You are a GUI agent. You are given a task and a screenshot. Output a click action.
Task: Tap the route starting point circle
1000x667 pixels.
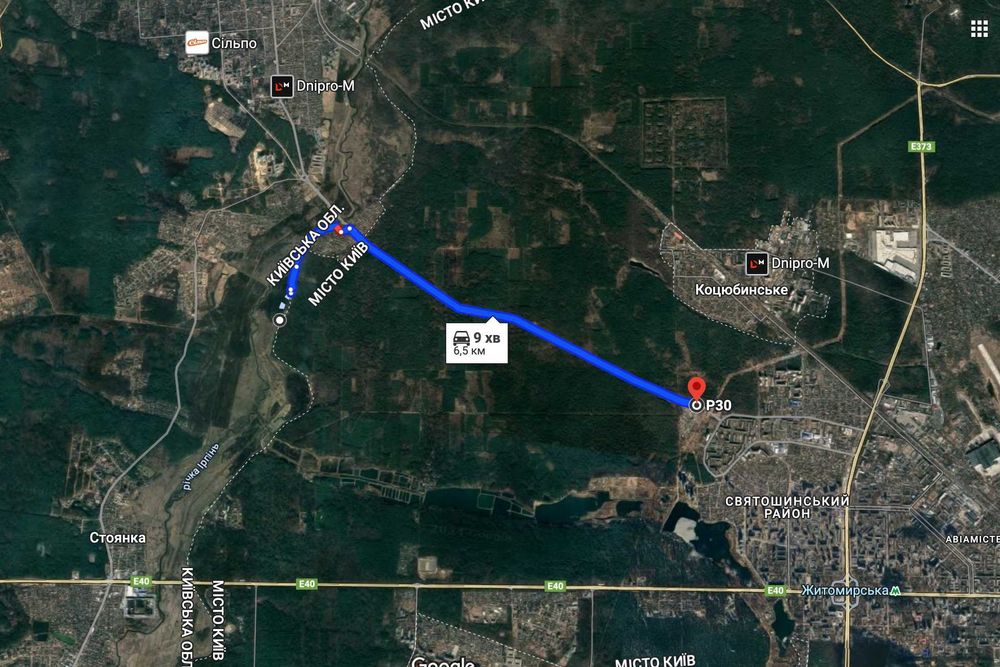279,319
